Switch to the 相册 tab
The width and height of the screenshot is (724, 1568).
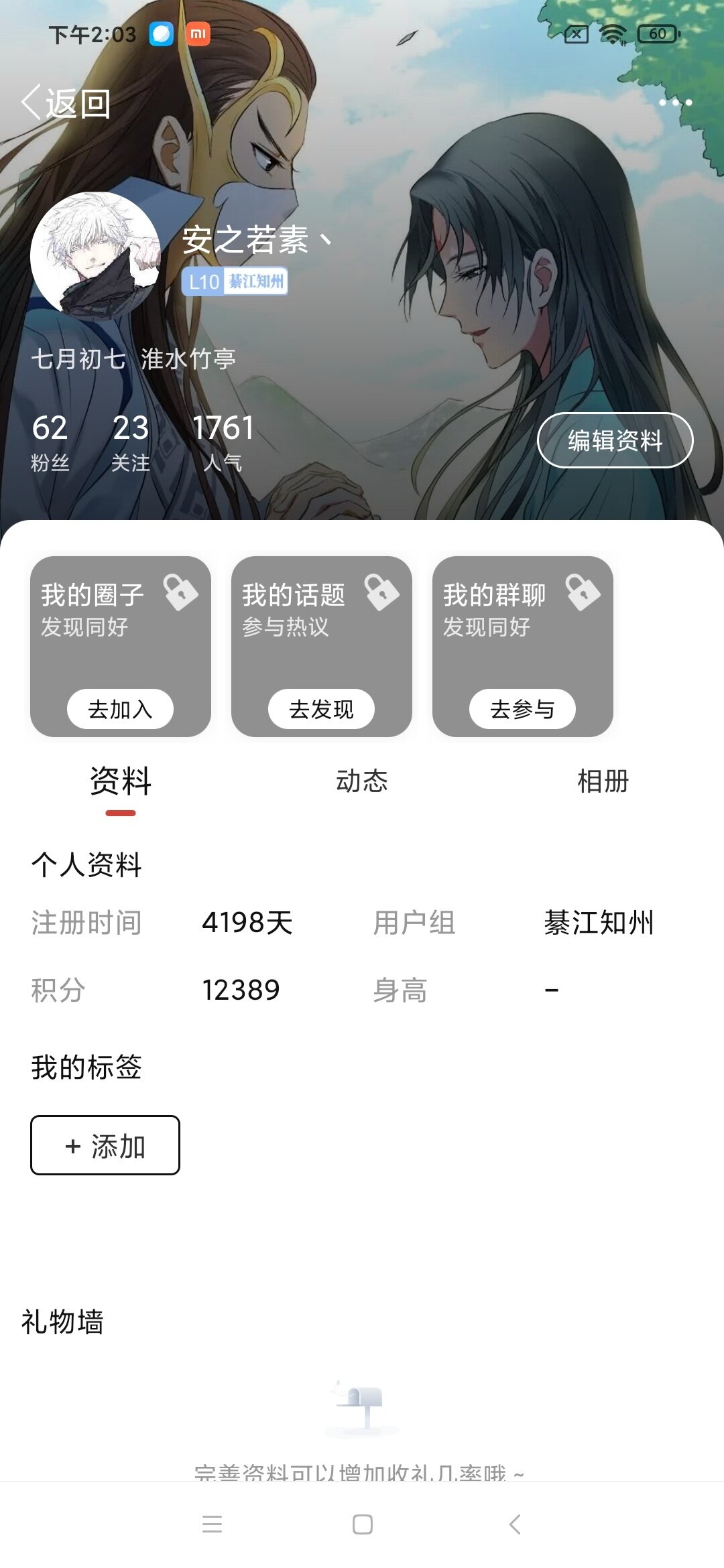[603, 781]
